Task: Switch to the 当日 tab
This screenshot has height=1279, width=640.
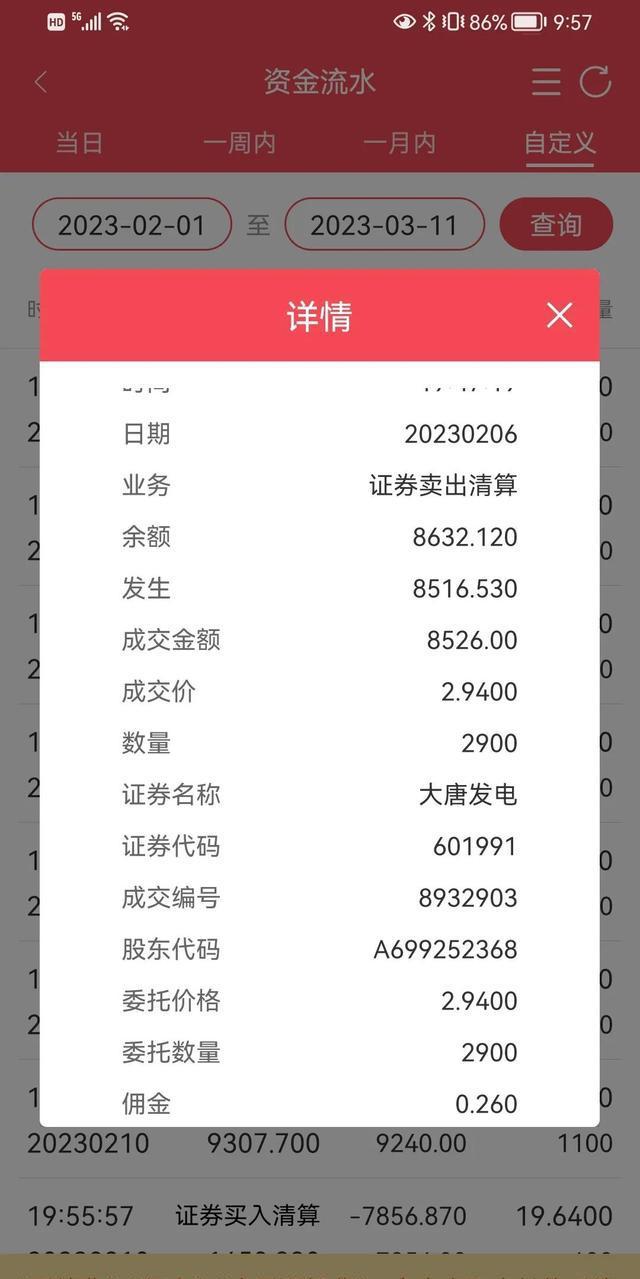Action: click(79, 143)
